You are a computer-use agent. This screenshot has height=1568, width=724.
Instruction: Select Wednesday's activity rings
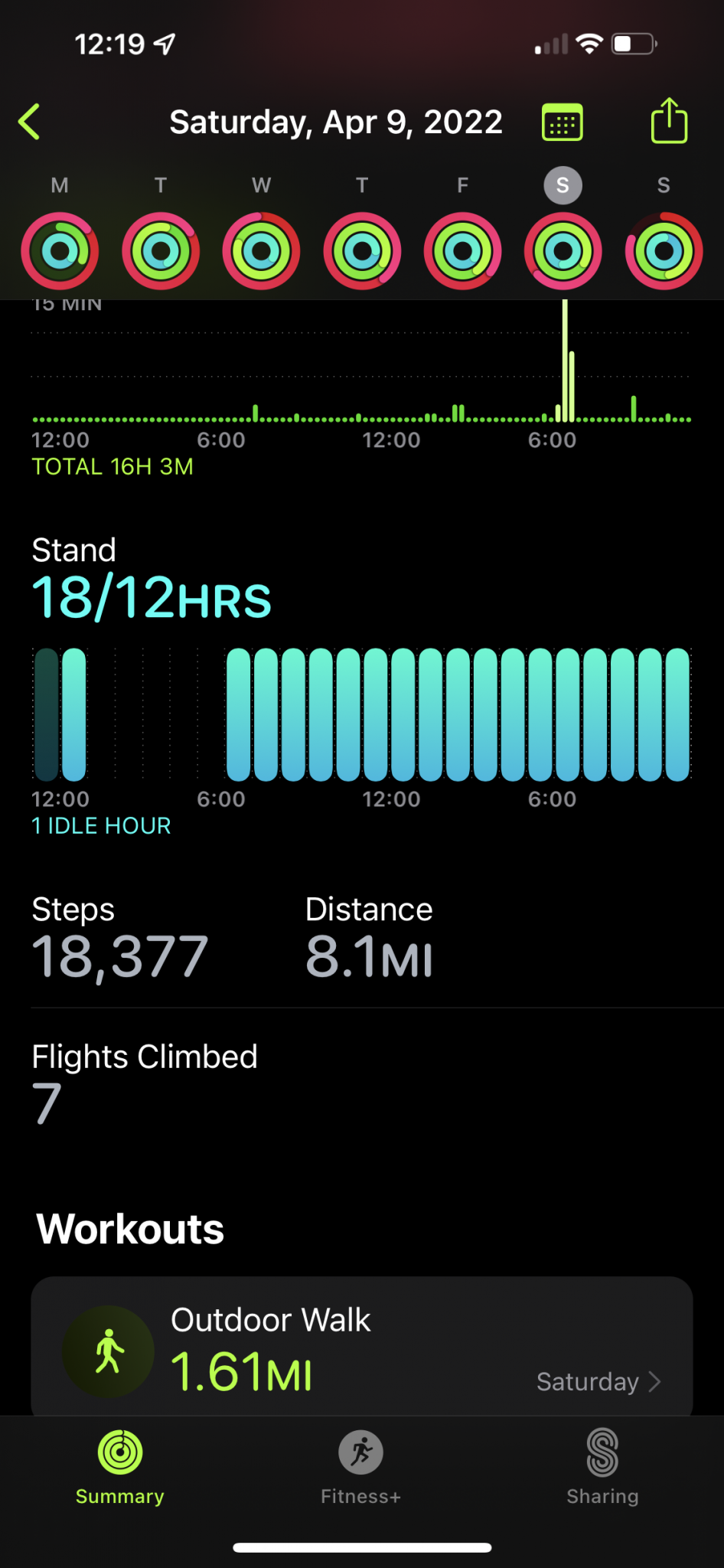click(x=261, y=251)
